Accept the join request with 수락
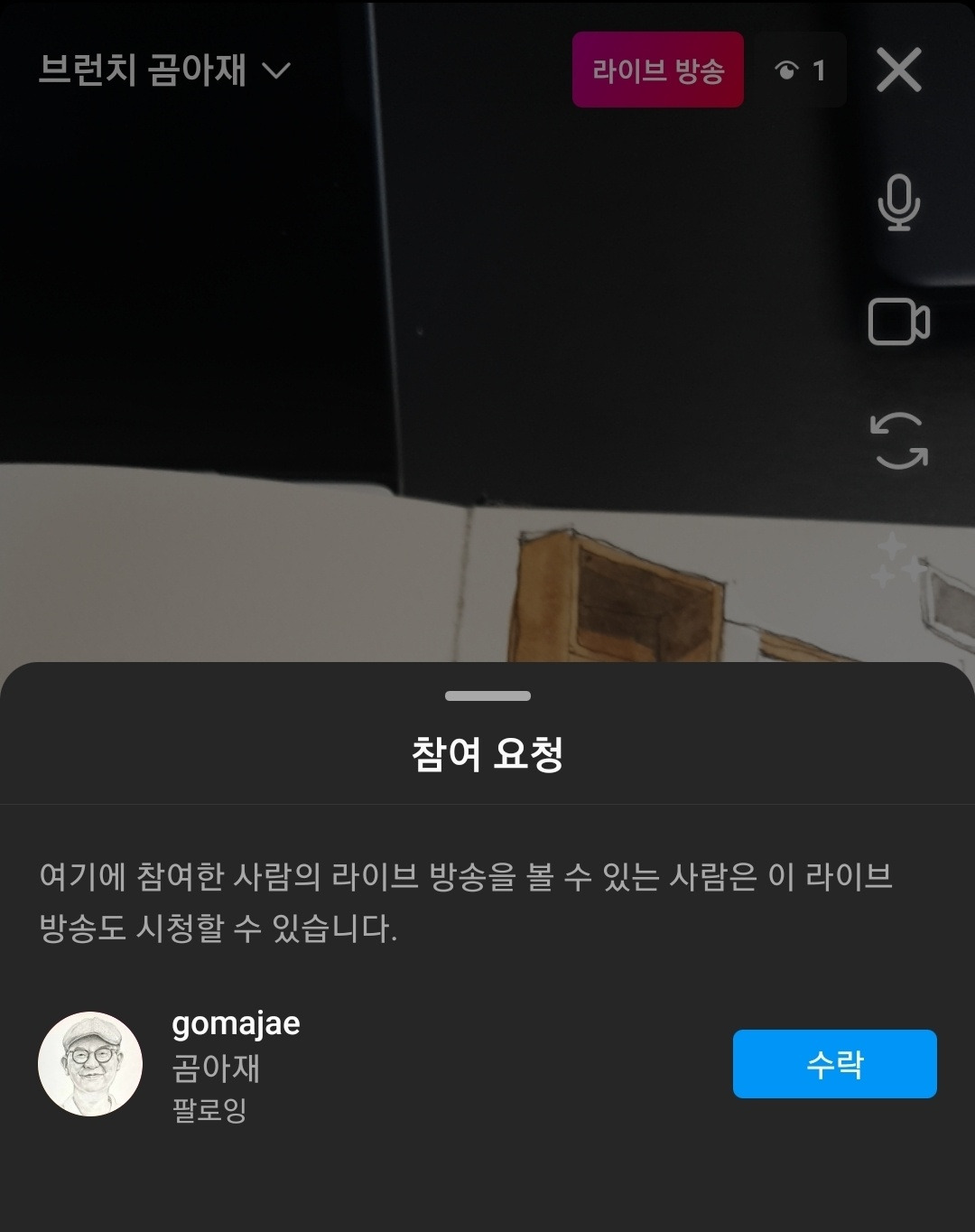The height and width of the screenshot is (1232, 975). click(834, 1066)
